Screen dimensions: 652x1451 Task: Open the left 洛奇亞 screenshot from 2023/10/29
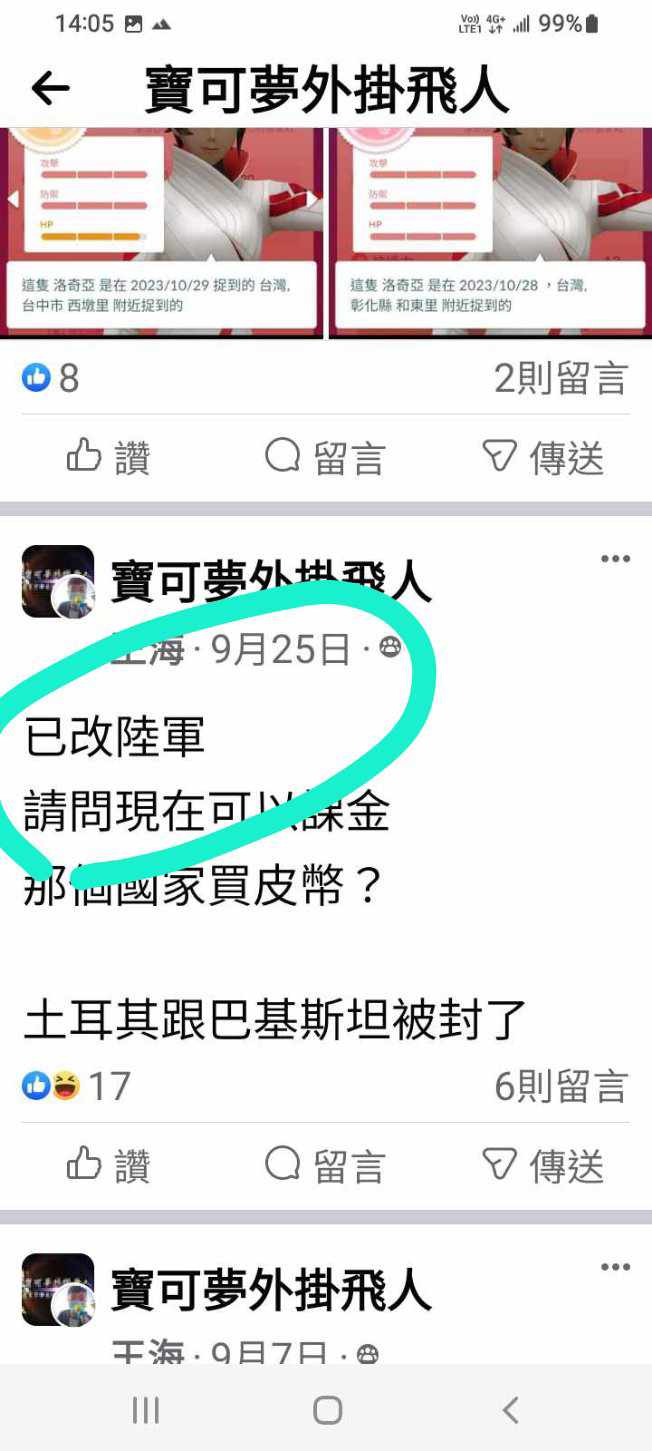tap(161, 232)
